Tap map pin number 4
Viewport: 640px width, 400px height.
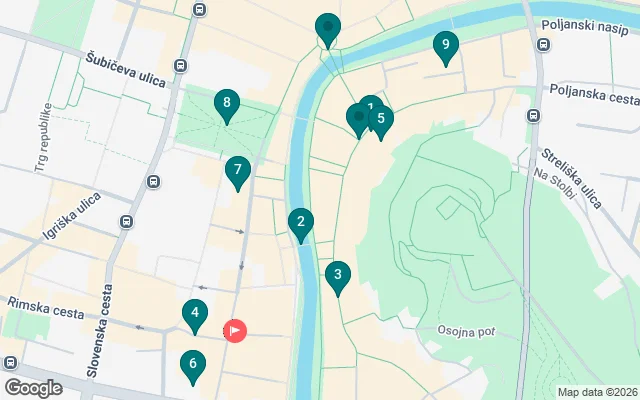(196, 315)
